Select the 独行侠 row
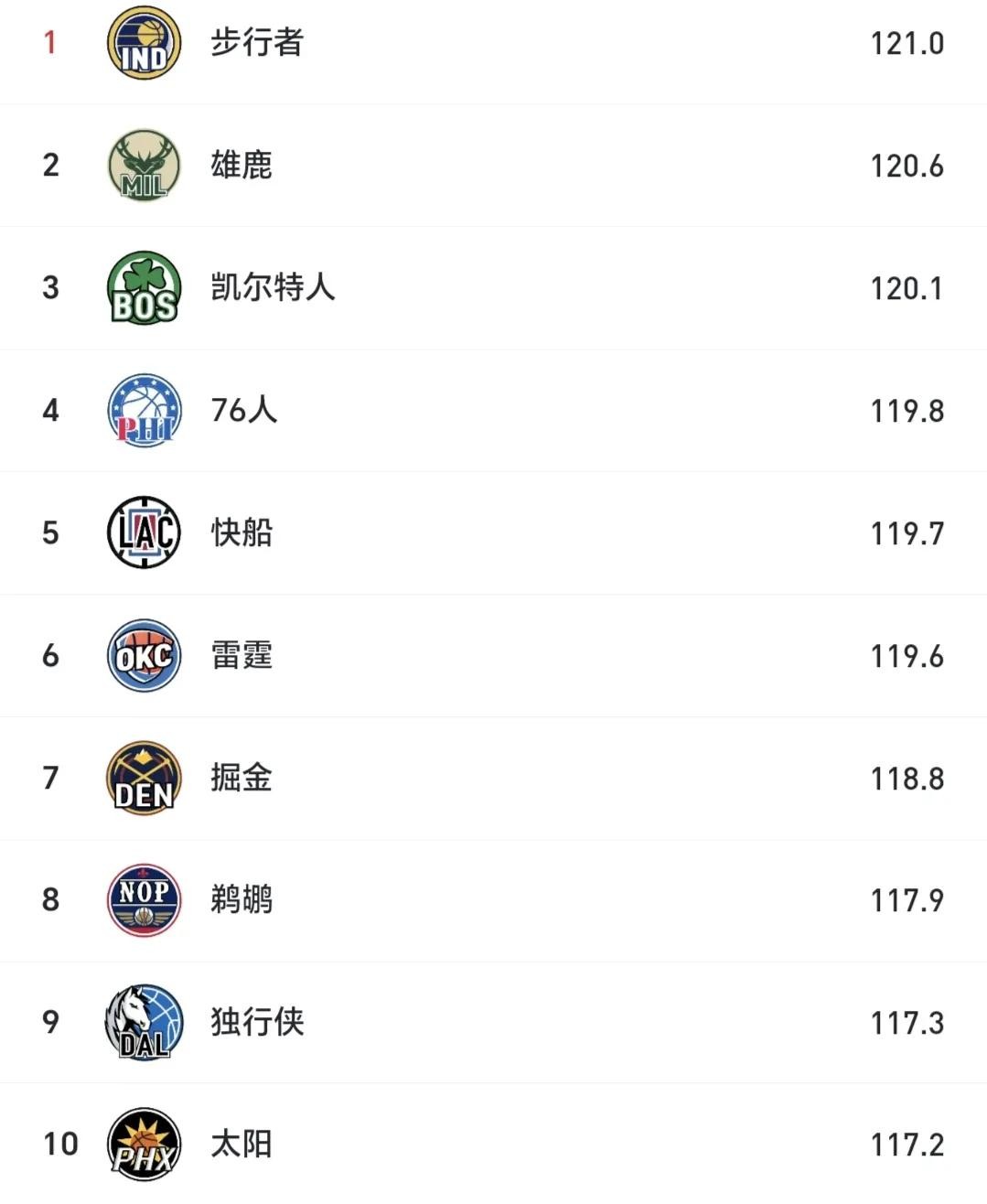Screen dimensions: 987x1204 click(x=257, y=1022)
